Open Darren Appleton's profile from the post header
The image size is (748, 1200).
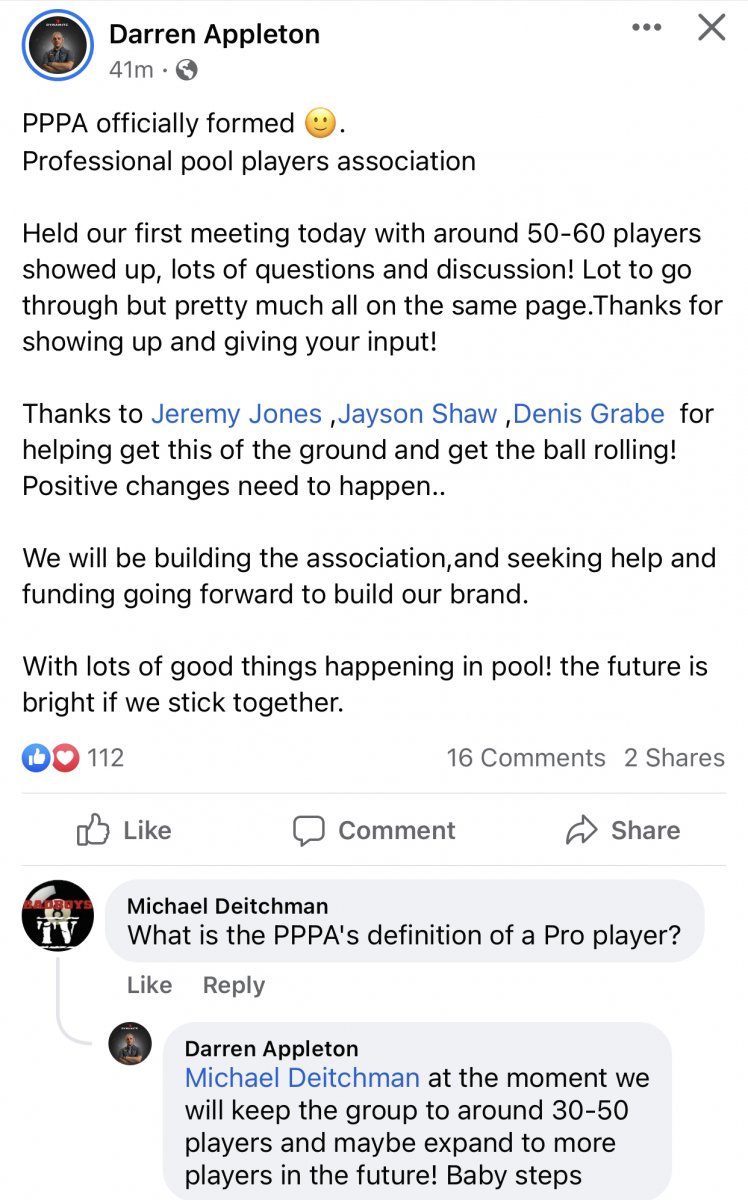click(214, 34)
